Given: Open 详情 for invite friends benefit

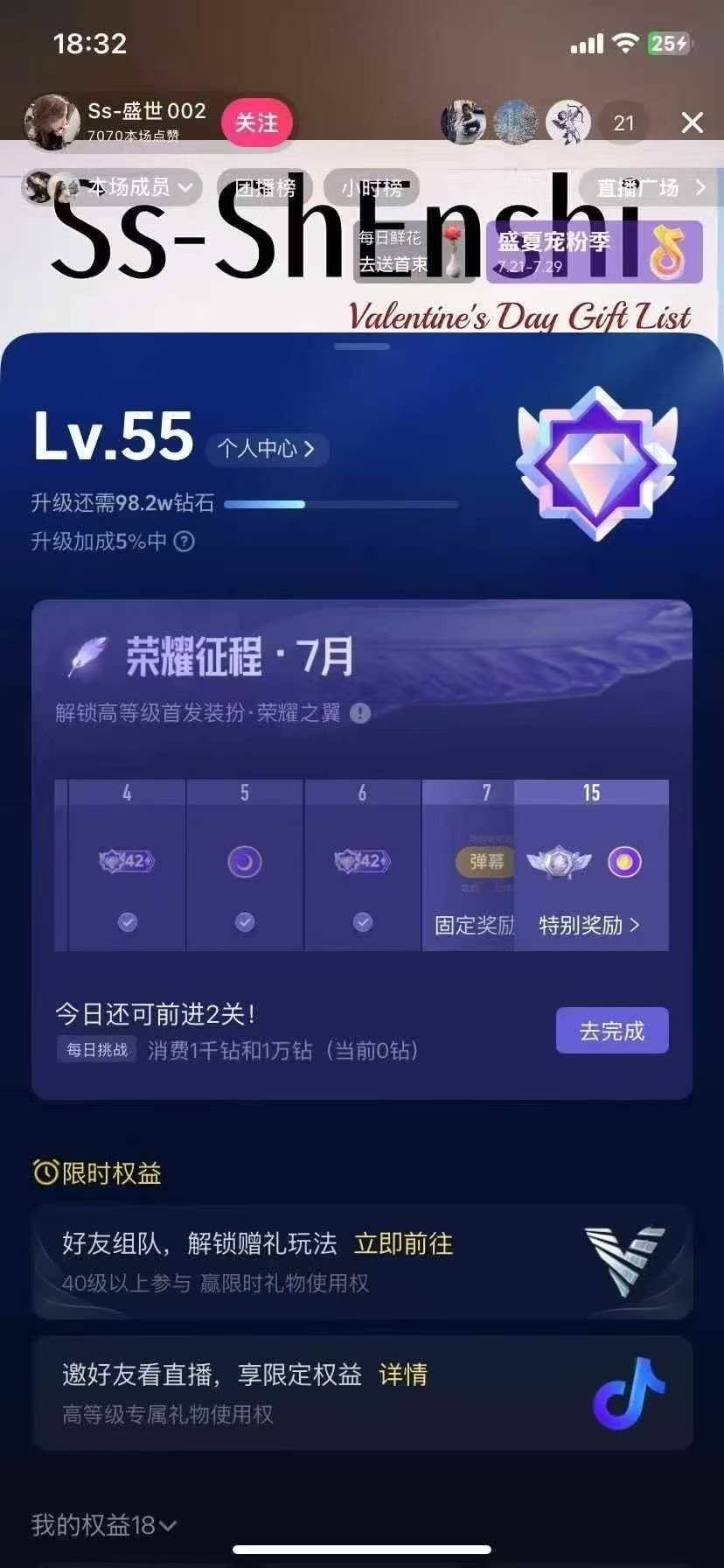Looking at the screenshot, I should (x=403, y=1375).
